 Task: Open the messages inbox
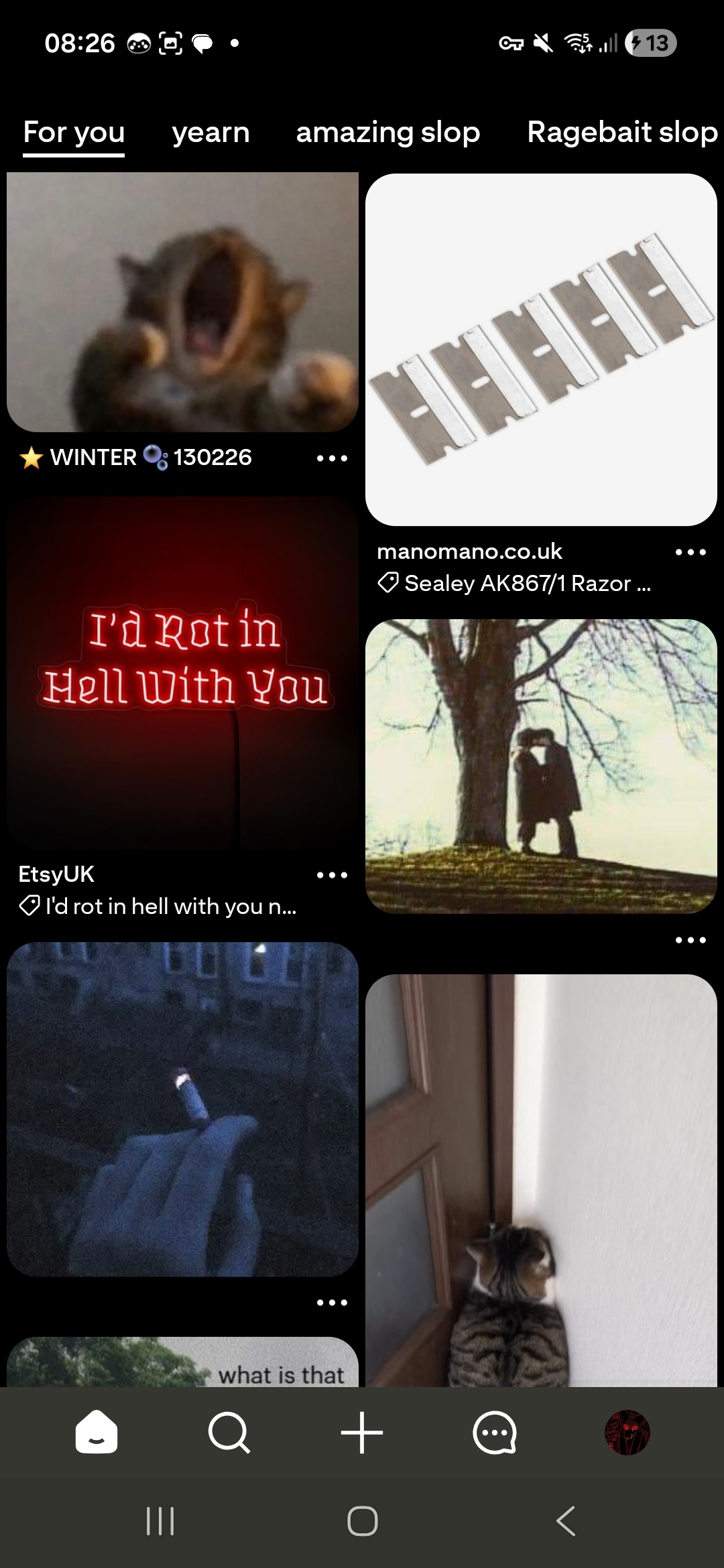tap(495, 1433)
